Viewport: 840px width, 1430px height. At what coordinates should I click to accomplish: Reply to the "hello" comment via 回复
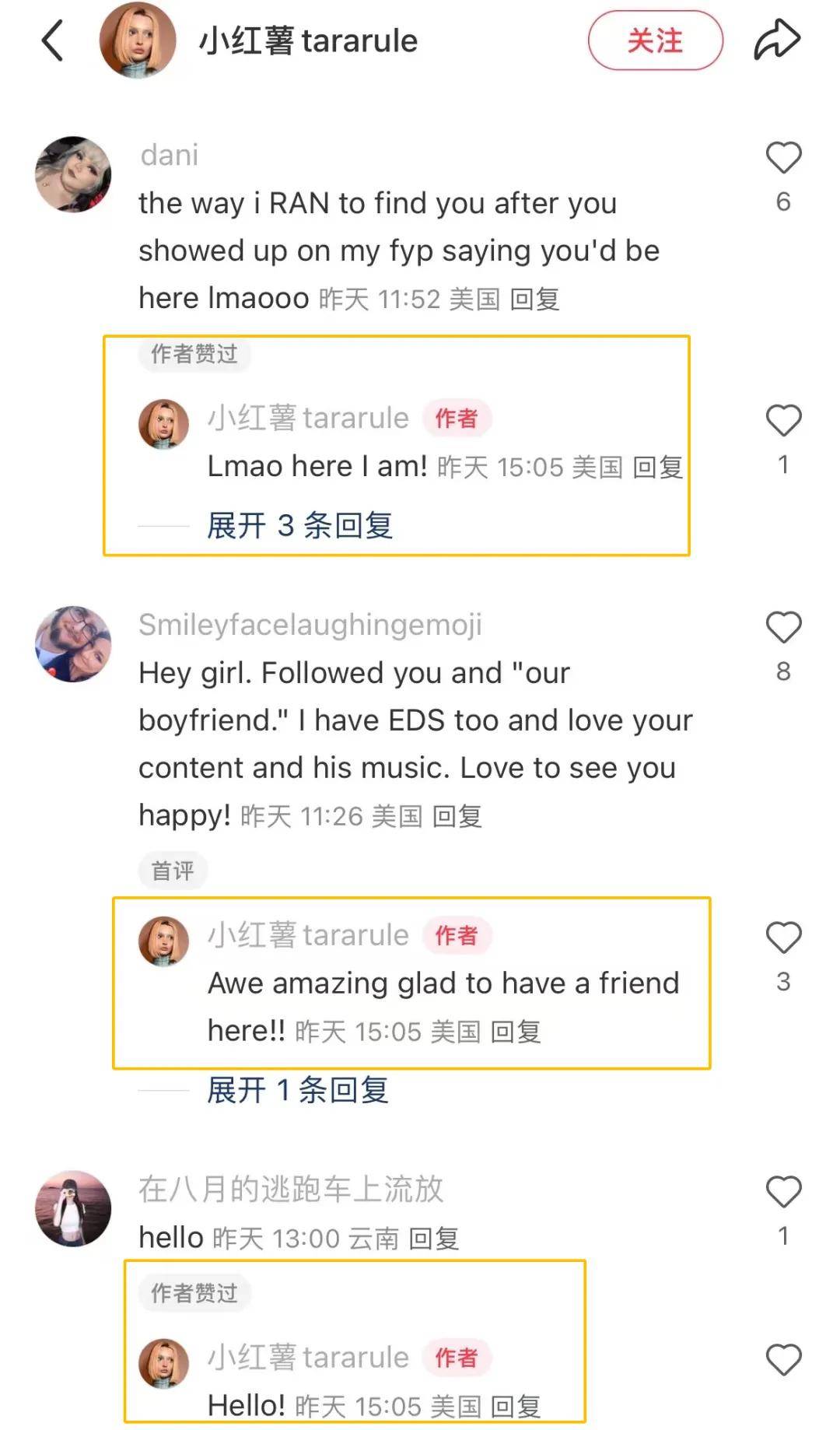coord(434,1239)
